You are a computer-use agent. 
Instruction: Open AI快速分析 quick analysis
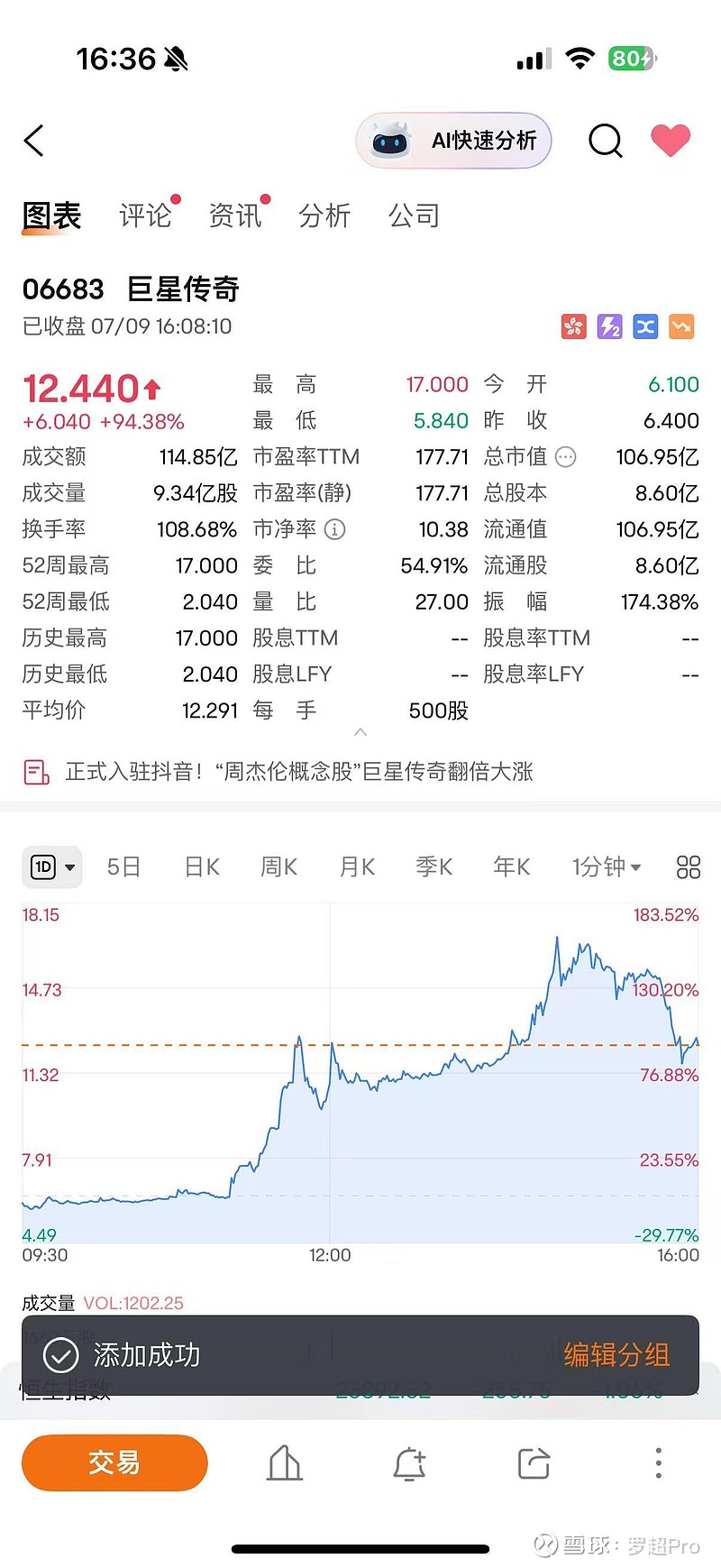[454, 141]
